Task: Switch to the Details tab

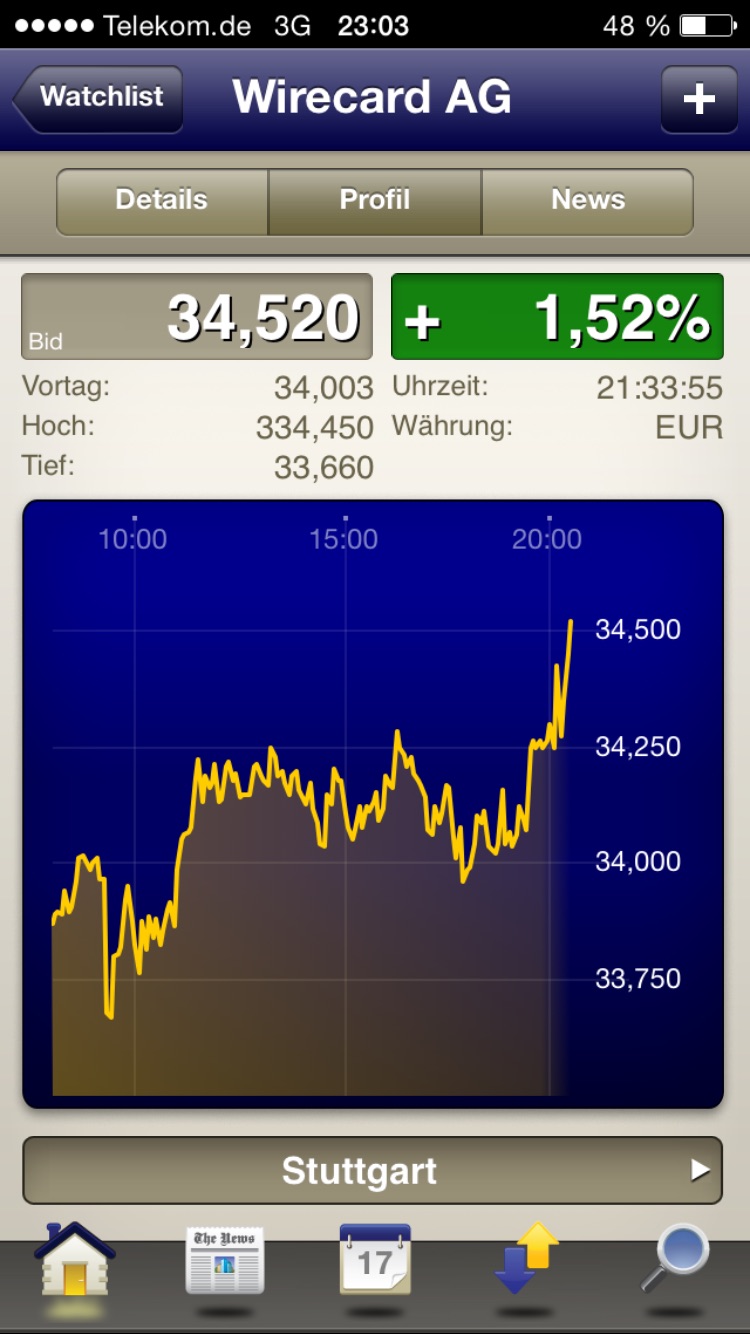Action: [160, 200]
